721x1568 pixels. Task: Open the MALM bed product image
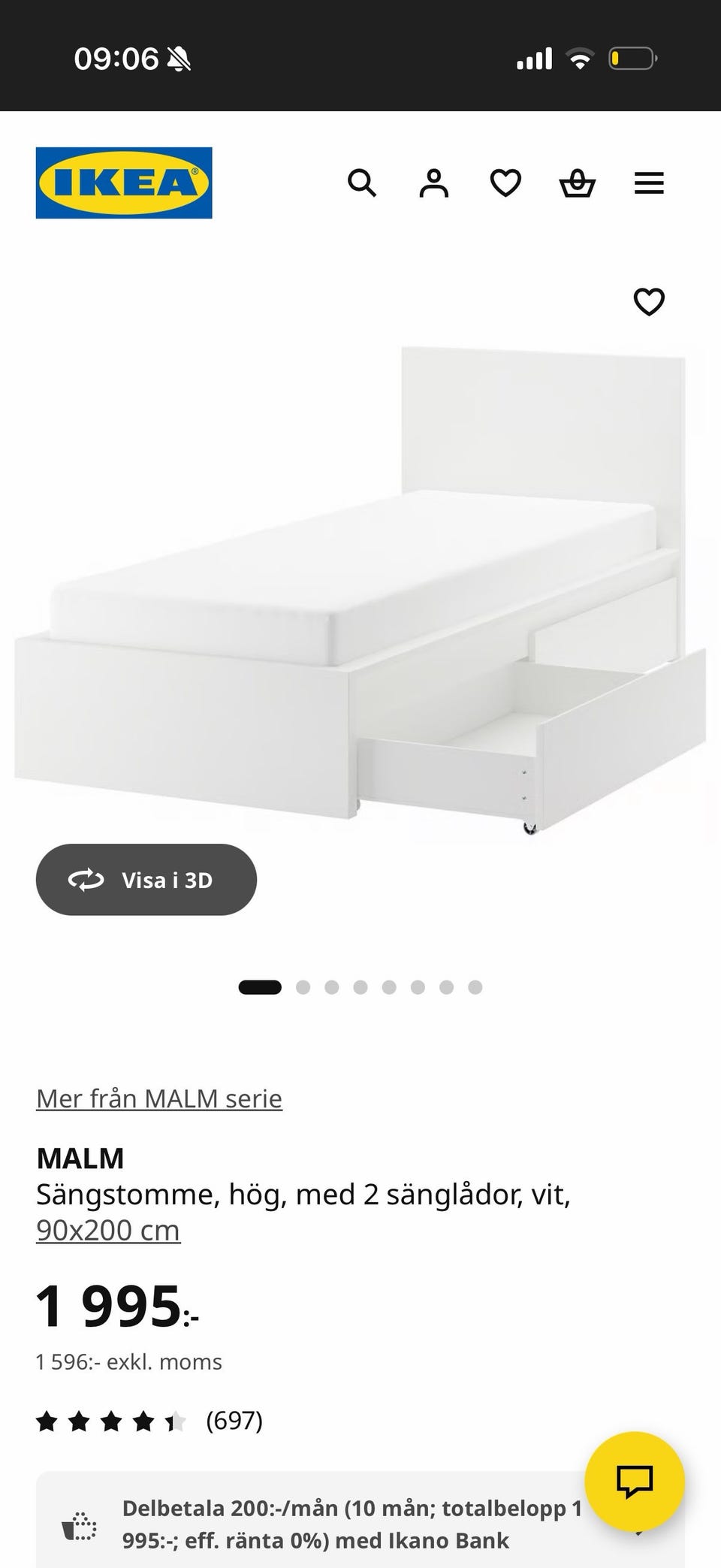coord(360,594)
